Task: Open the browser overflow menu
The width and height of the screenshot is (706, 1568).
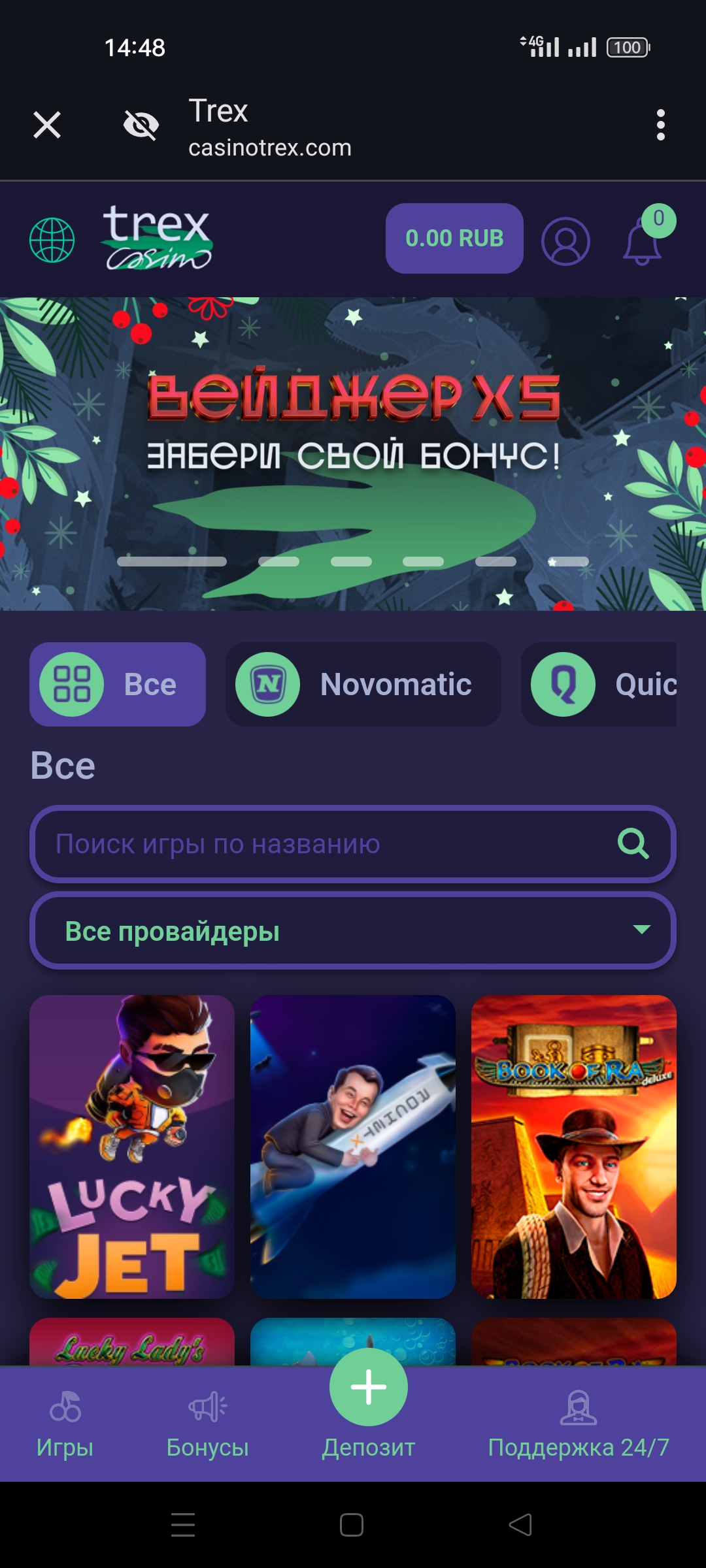Action: pyautogui.click(x=660, y=125)
